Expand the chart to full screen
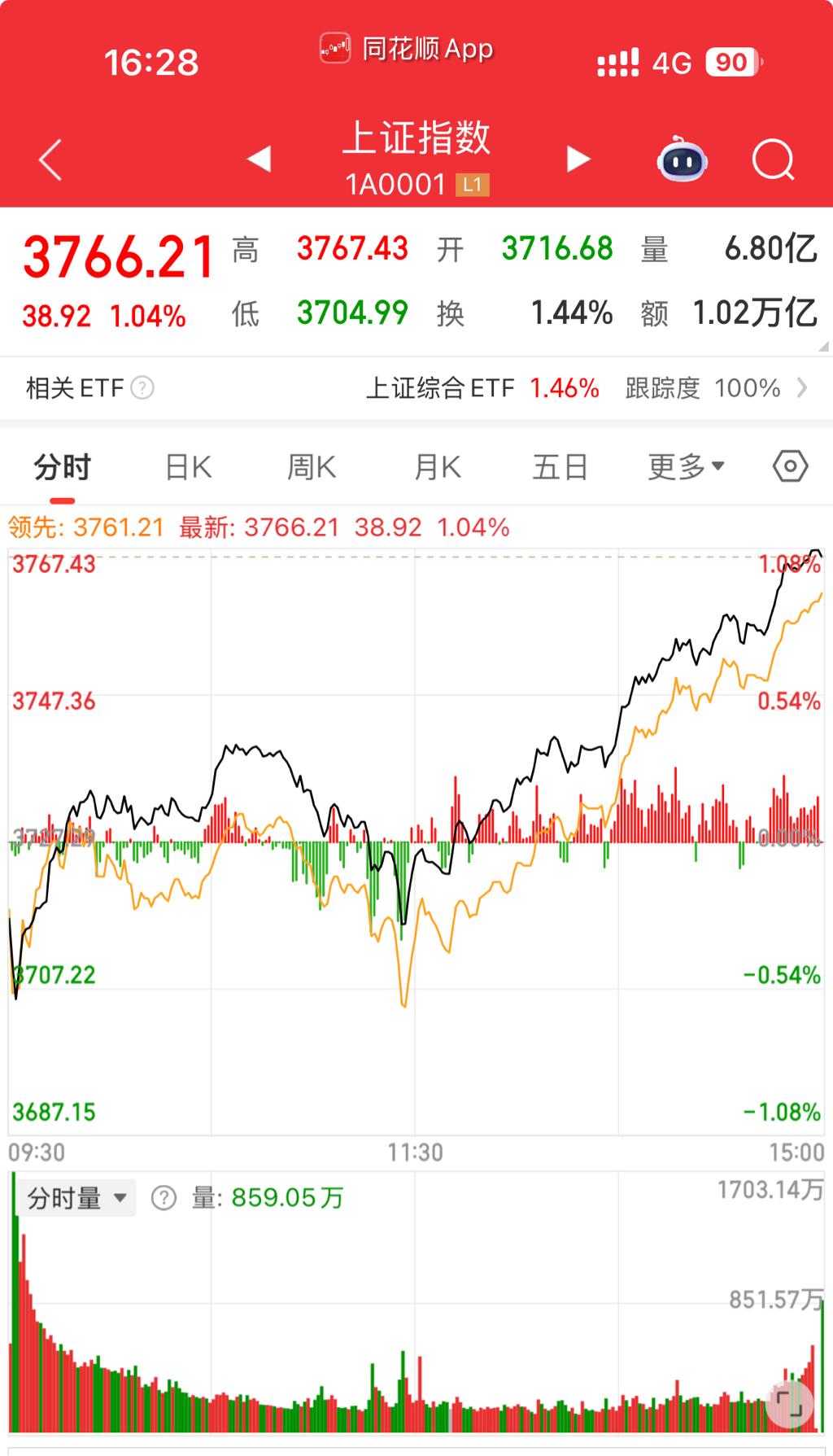The height and width of the screenshot is (1456, 833). tap(789, 1404)
